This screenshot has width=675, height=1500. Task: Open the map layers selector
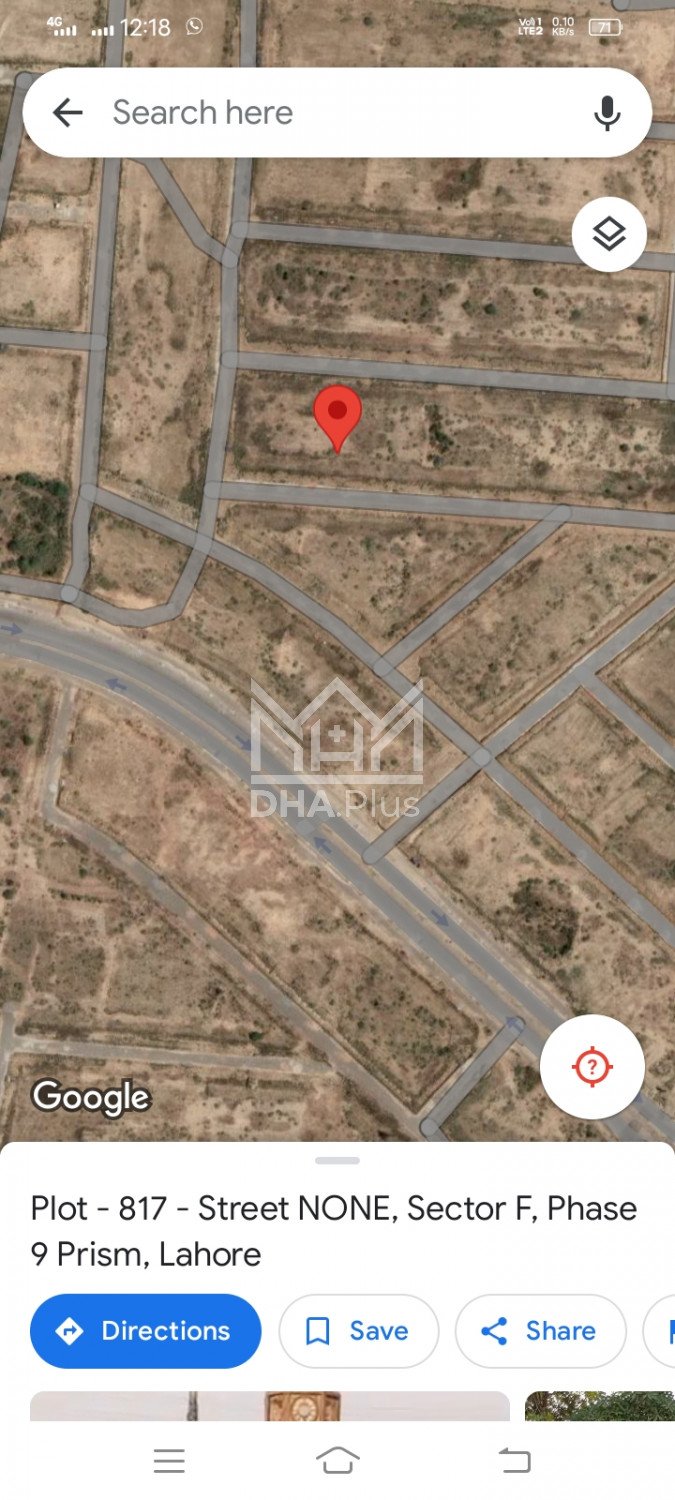(609, 234)
